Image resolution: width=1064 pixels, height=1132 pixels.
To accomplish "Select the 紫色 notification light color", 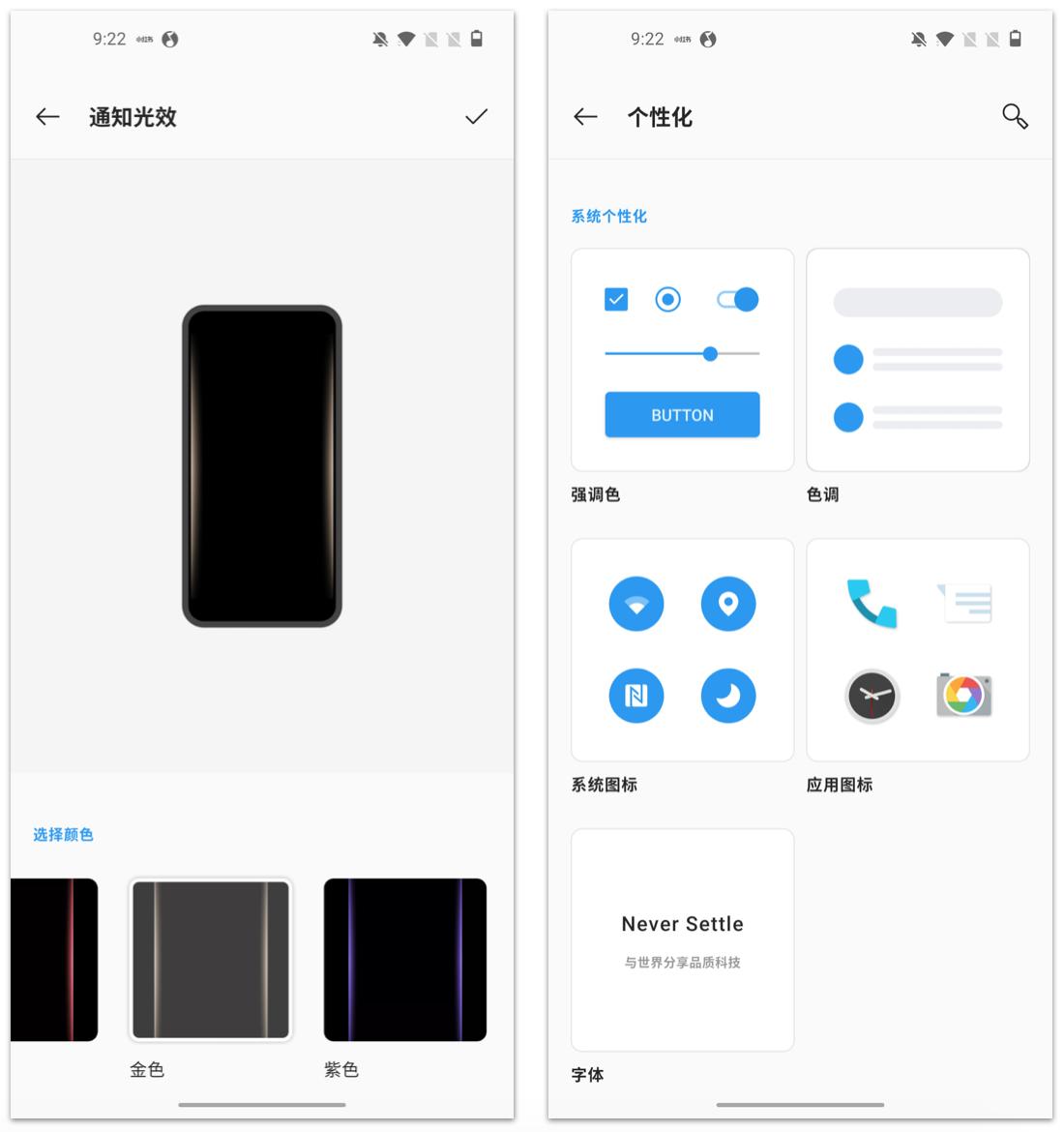I will tap(404, 960).
